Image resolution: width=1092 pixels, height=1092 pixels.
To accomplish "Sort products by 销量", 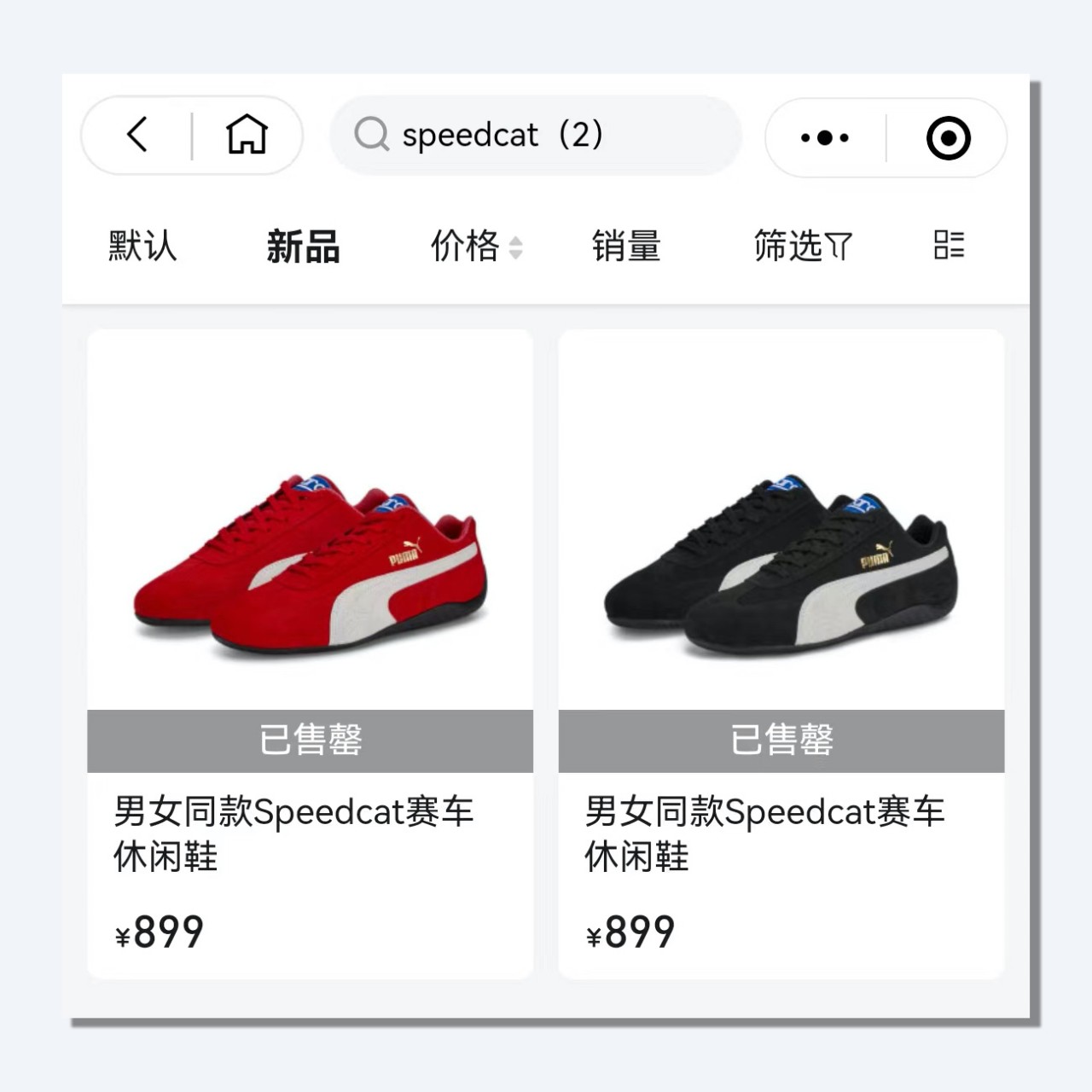I will point(626,247).
